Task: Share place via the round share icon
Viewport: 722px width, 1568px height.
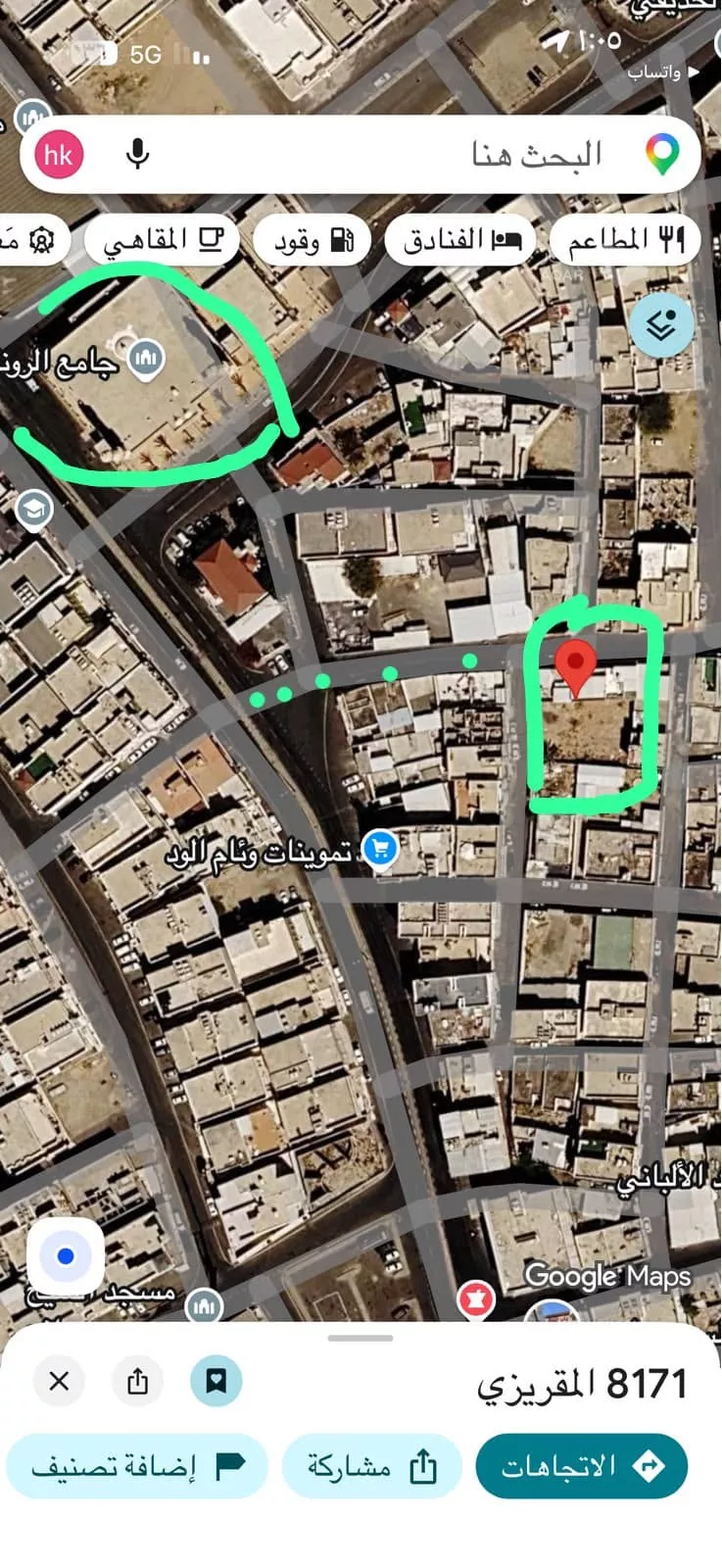Action: pos(138,1381)
